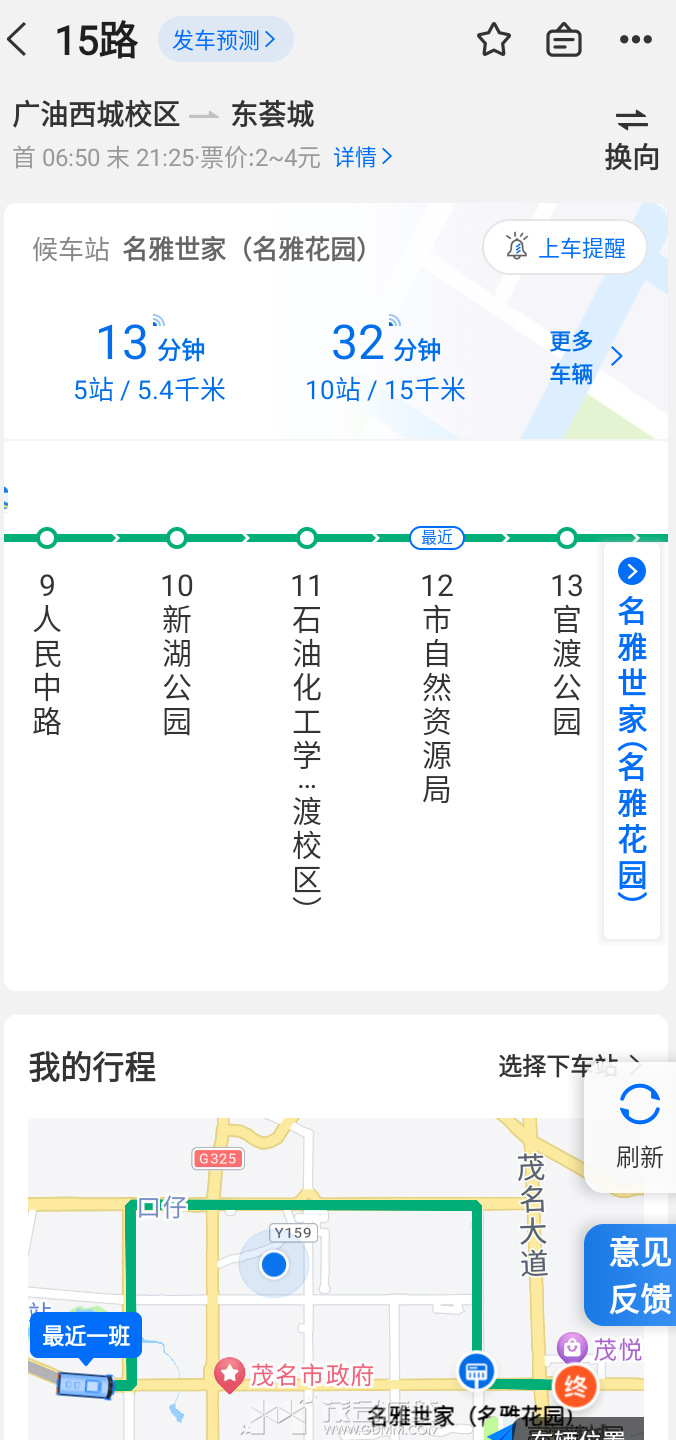Open 意见反馈 feedback

pyautogui.click(x=638, y=1275)
